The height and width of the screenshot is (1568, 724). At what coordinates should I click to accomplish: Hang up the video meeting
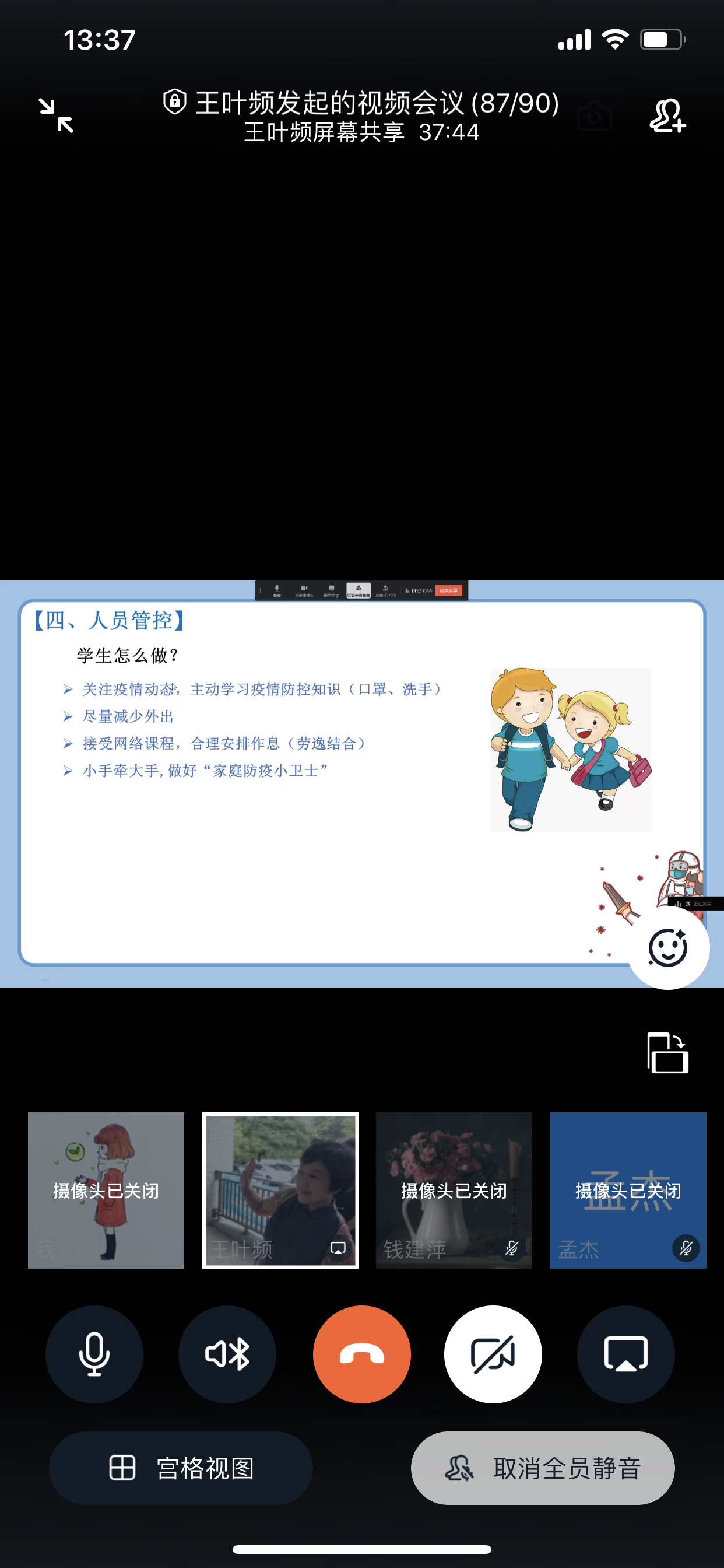361,1354
